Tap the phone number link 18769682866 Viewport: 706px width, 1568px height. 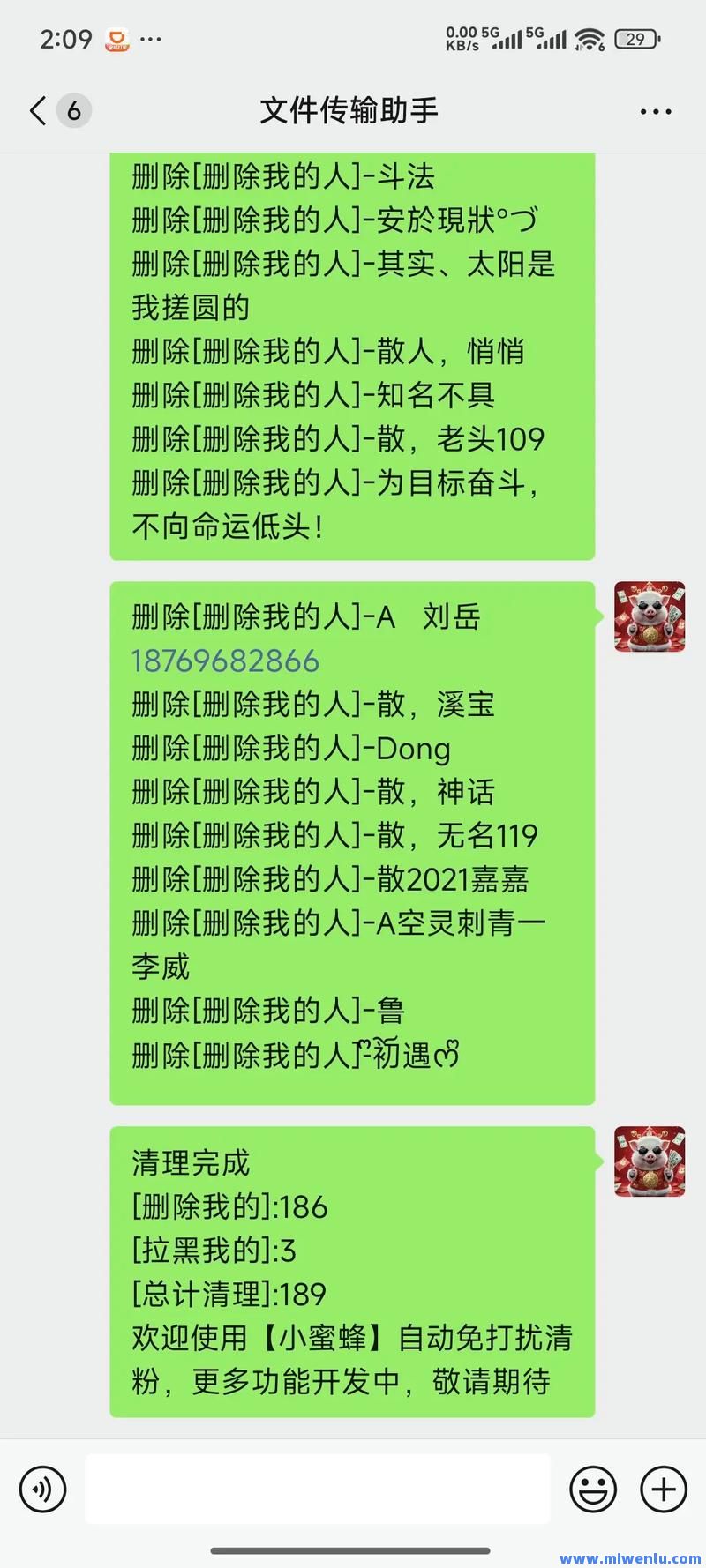(225, 661)
